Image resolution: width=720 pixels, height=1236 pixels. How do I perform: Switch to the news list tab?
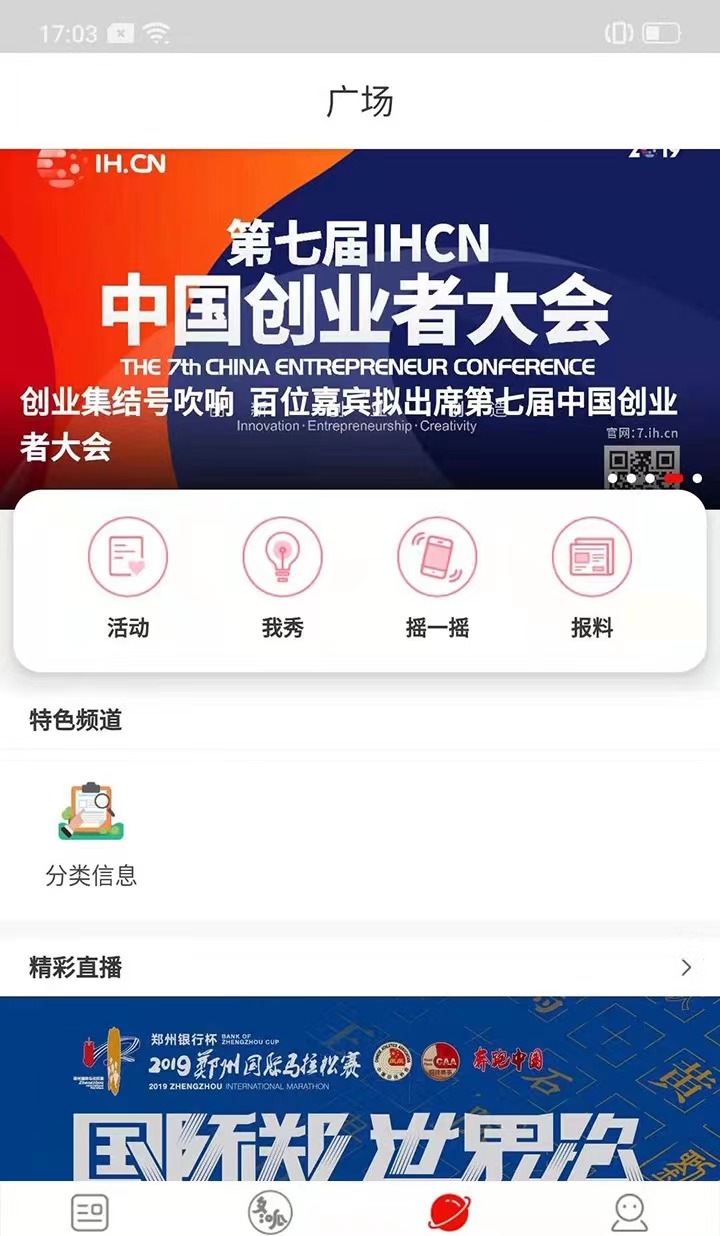(90, 1210)
